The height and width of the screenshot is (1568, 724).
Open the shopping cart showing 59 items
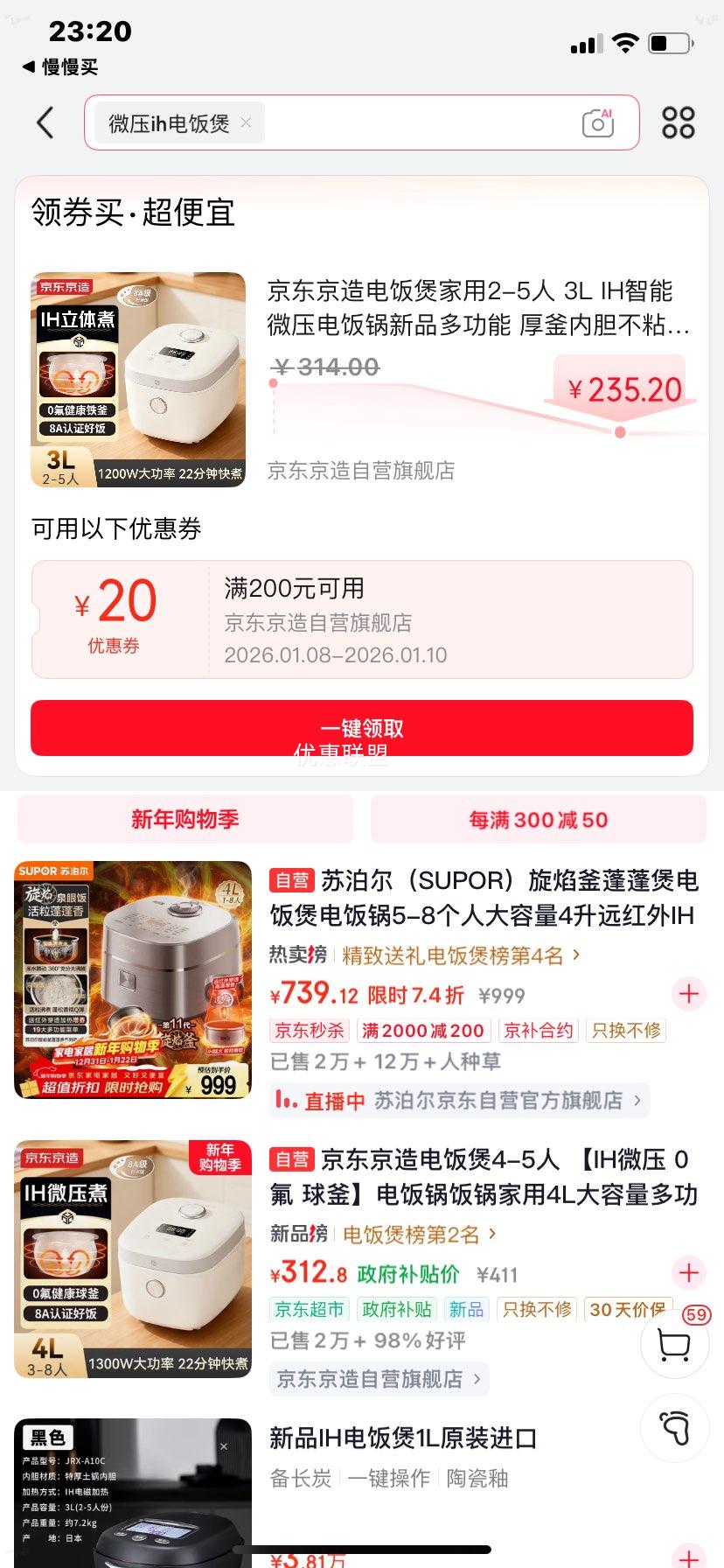674,1346
